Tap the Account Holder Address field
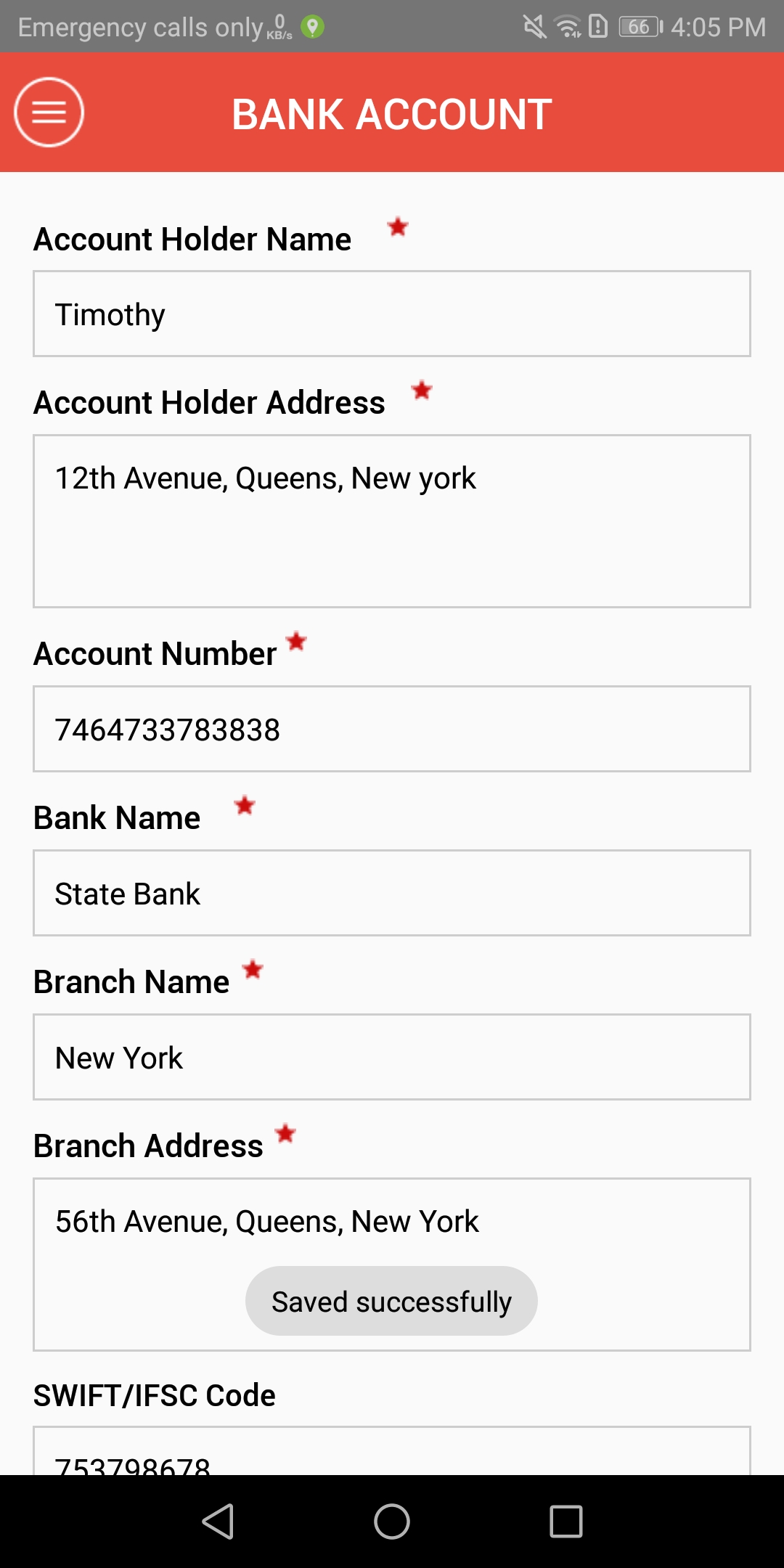The height and width of the screenshot is (1568, 784). click(392, 521)
